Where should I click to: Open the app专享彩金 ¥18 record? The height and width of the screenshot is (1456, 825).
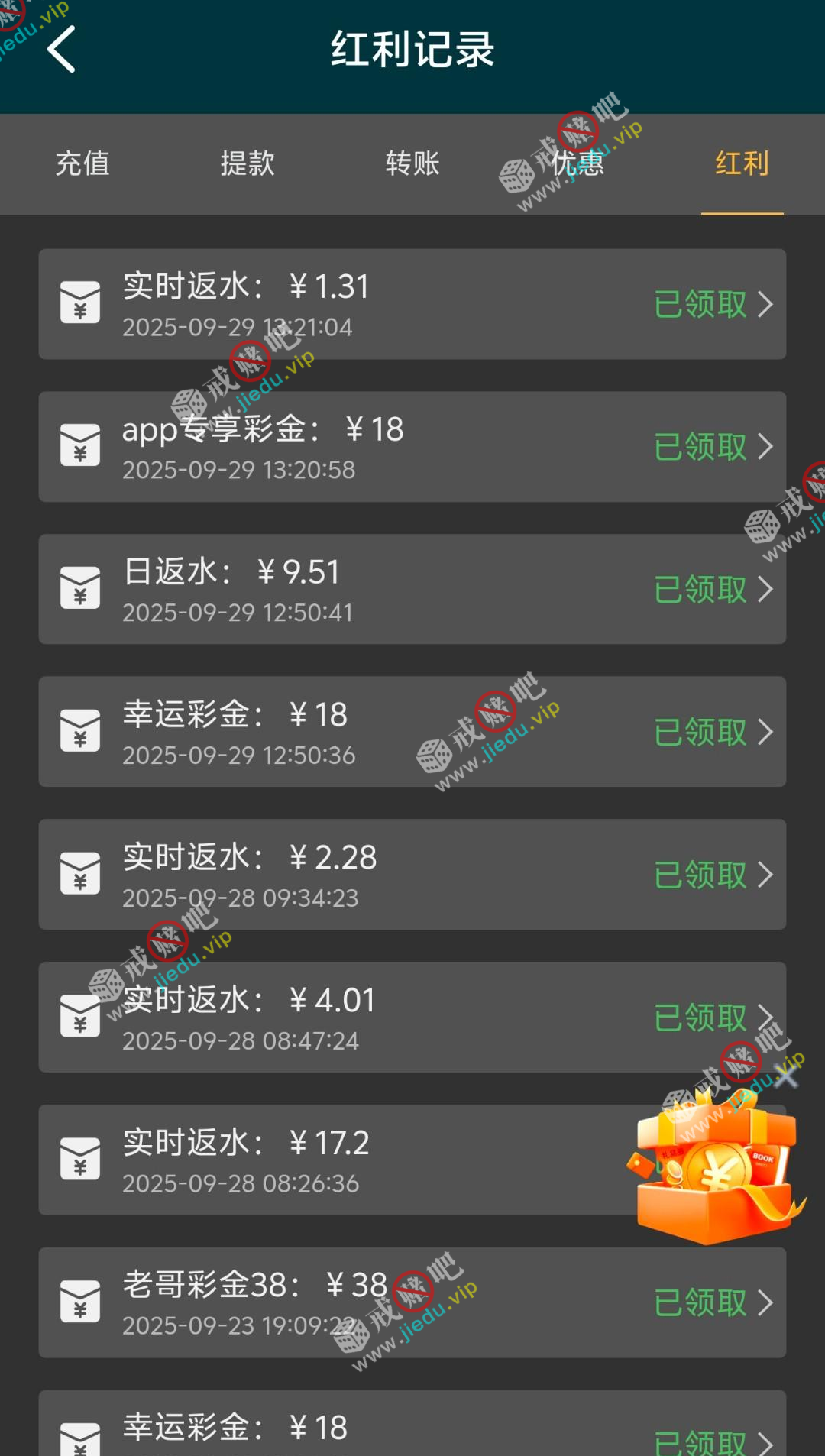(412, 447)
